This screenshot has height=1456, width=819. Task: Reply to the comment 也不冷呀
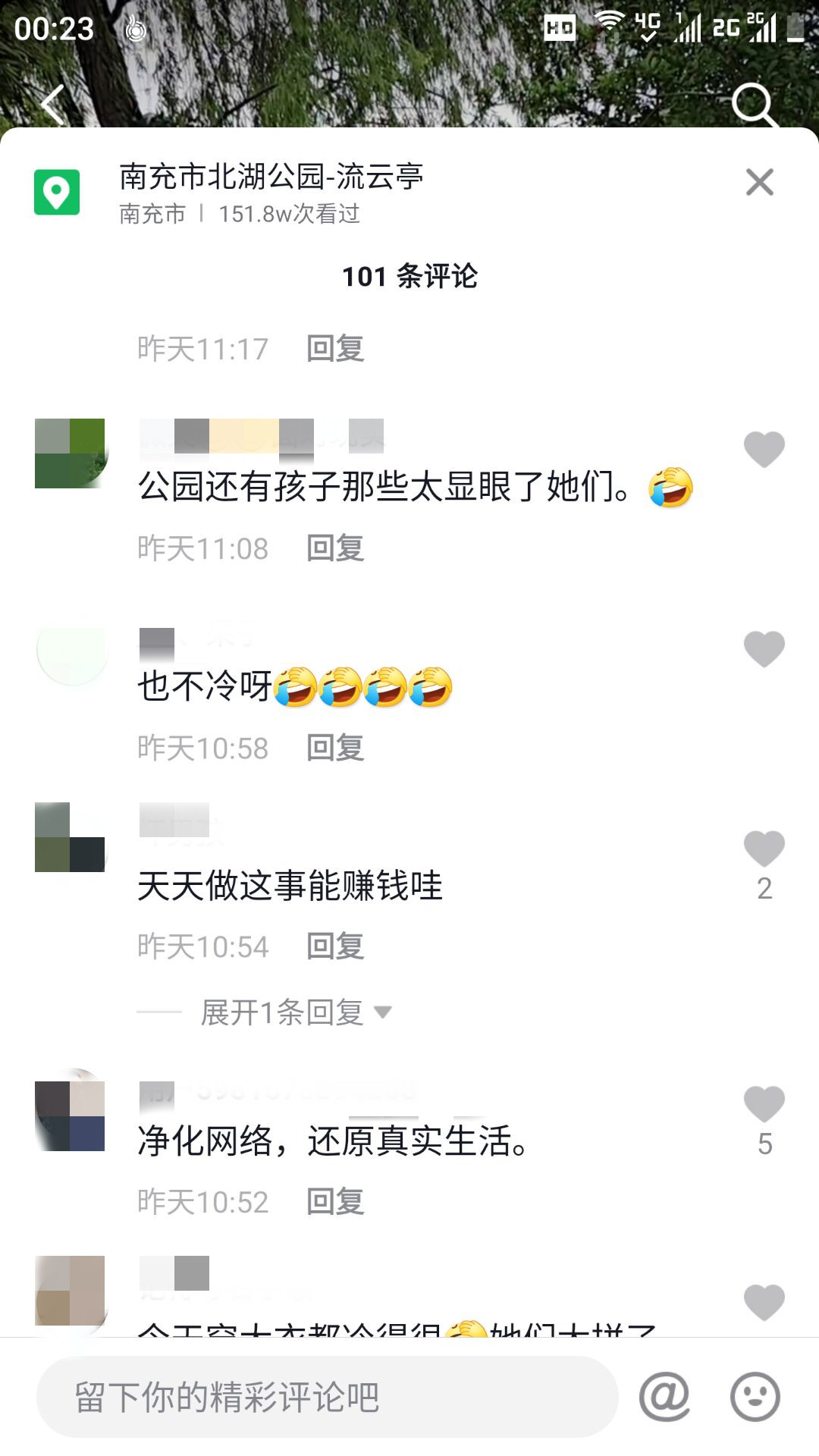click(x=335, y=748)
